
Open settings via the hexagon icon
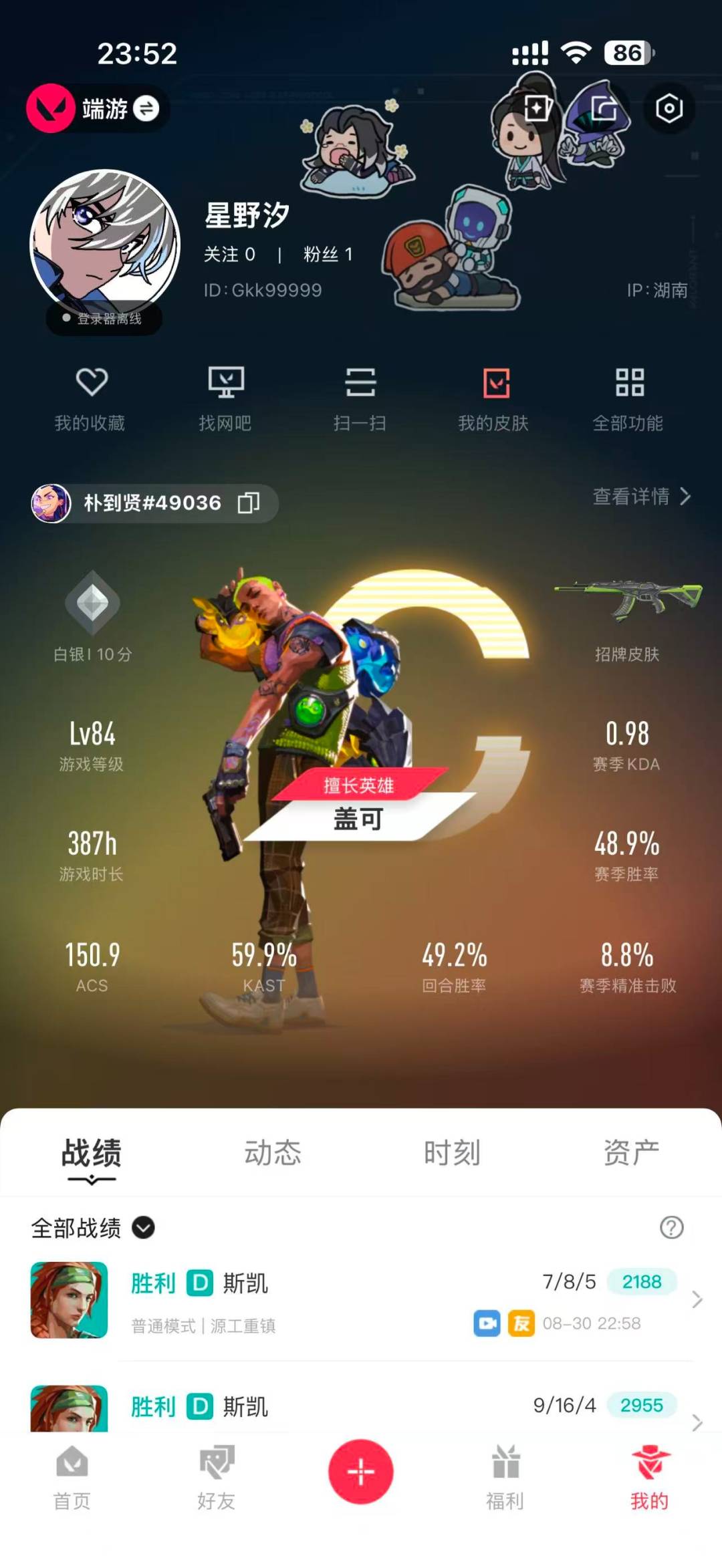coord(669,108)
